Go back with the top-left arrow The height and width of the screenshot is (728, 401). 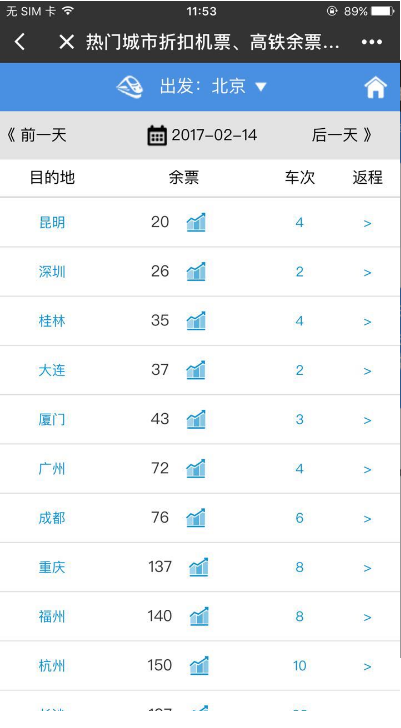tap(19, 42)
